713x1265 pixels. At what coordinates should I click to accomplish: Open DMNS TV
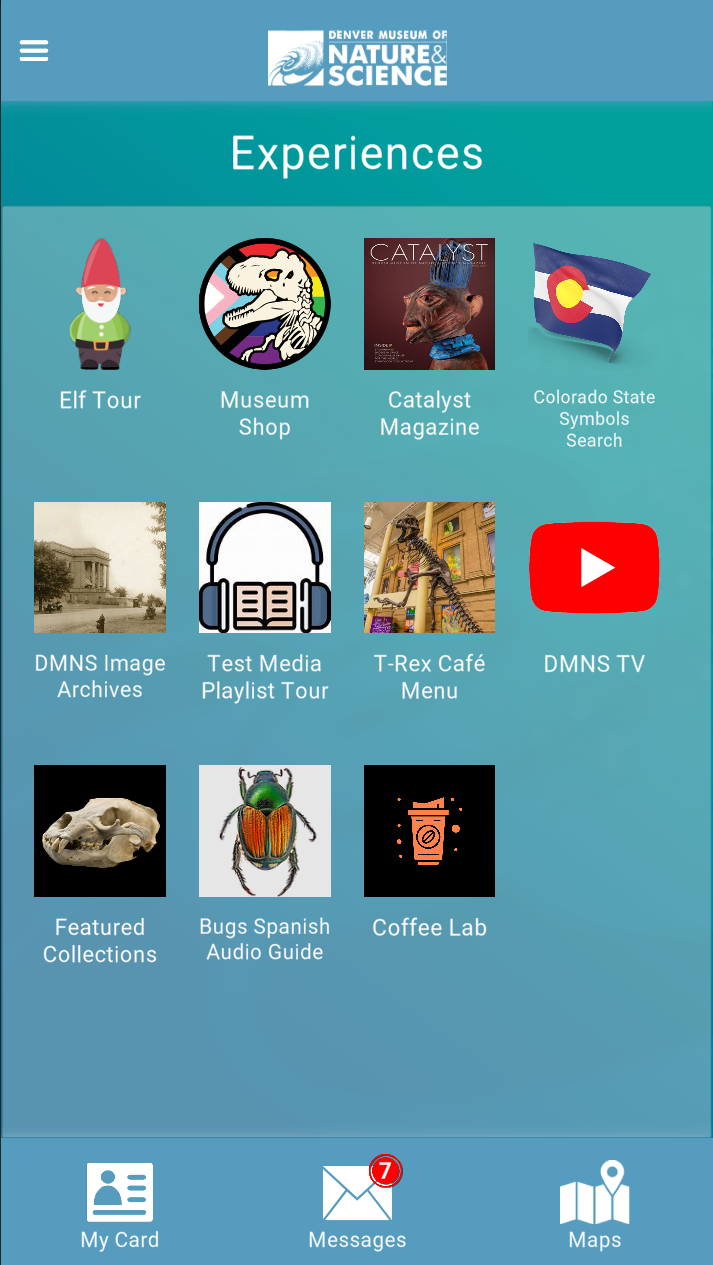tap(594, 568)
